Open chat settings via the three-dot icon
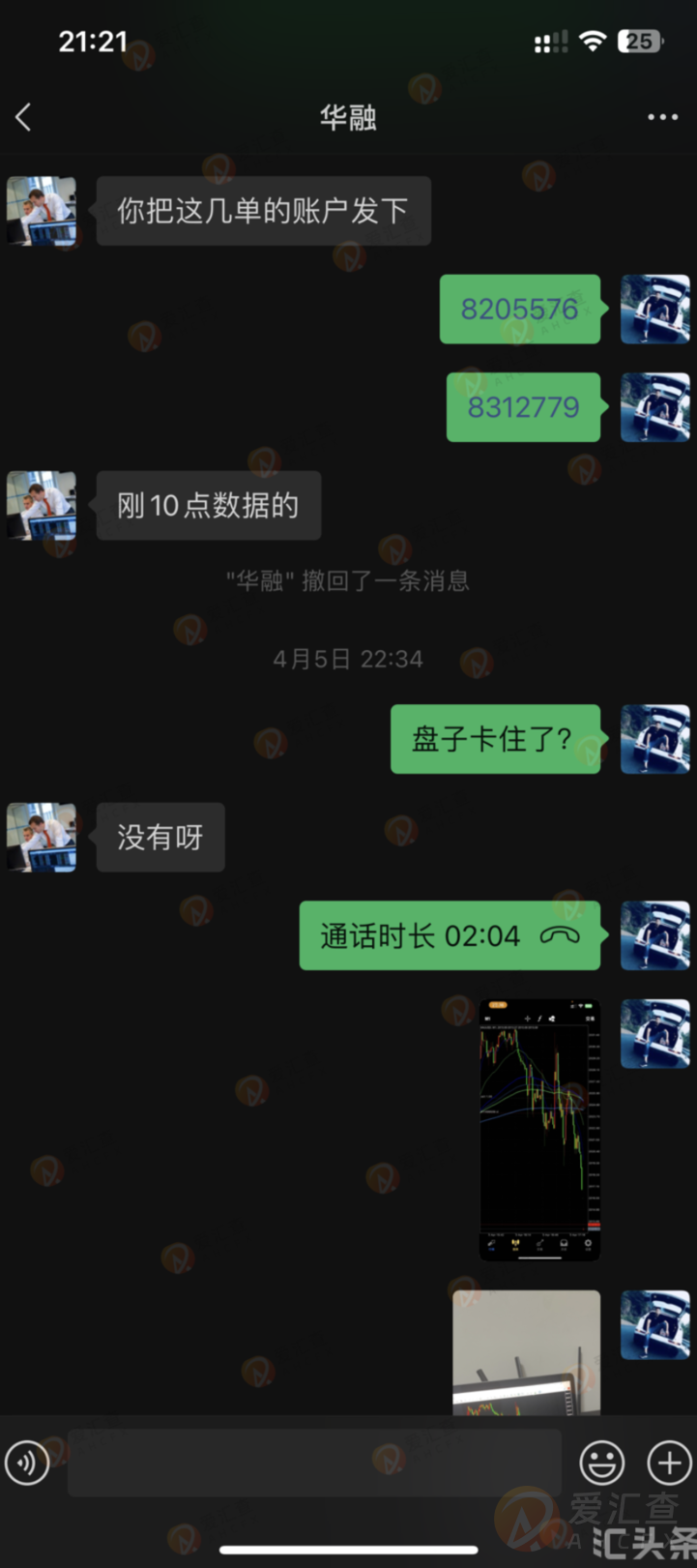 tap(662, 116)
